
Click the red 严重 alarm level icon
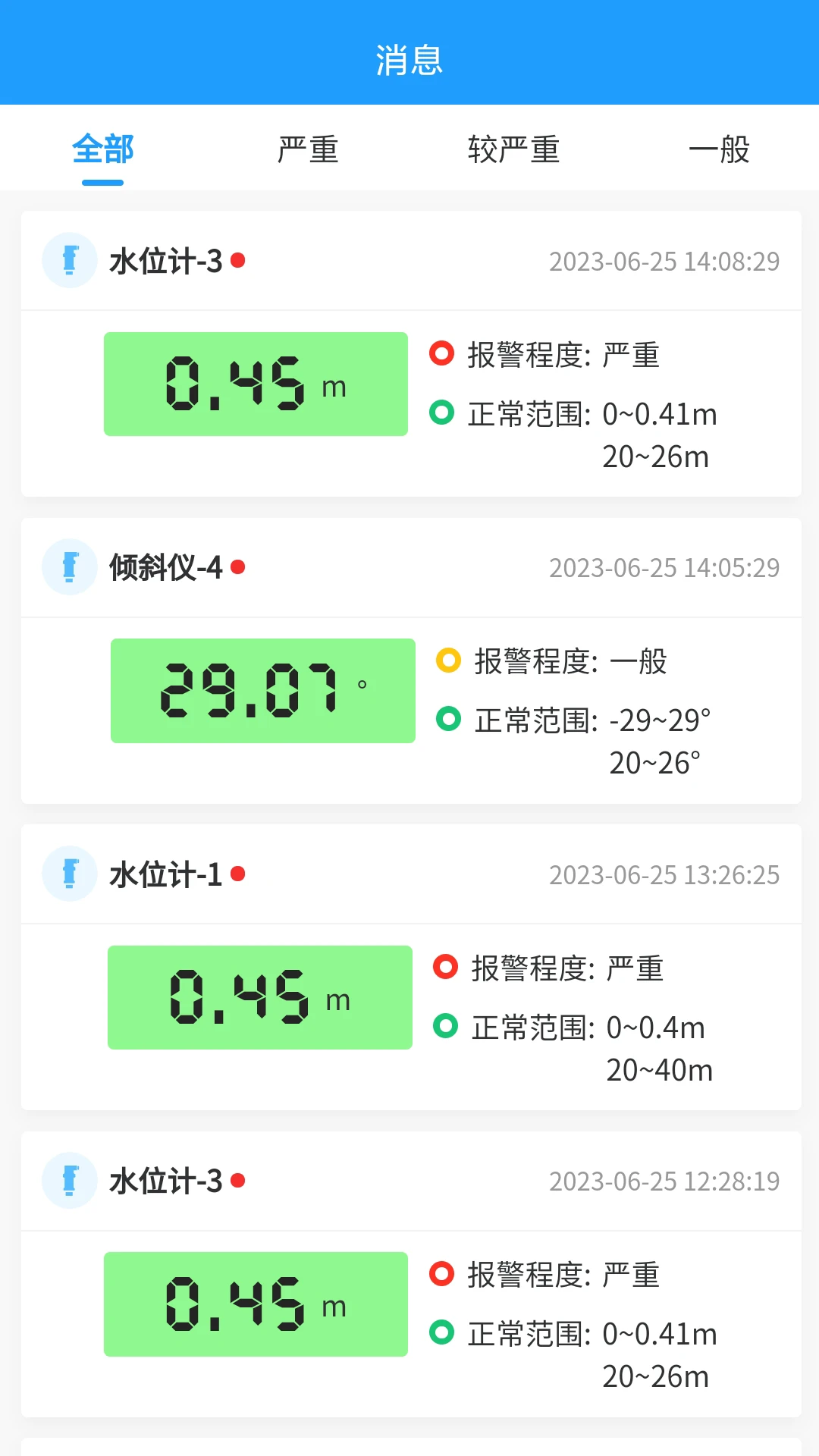(x=442, y=353)
